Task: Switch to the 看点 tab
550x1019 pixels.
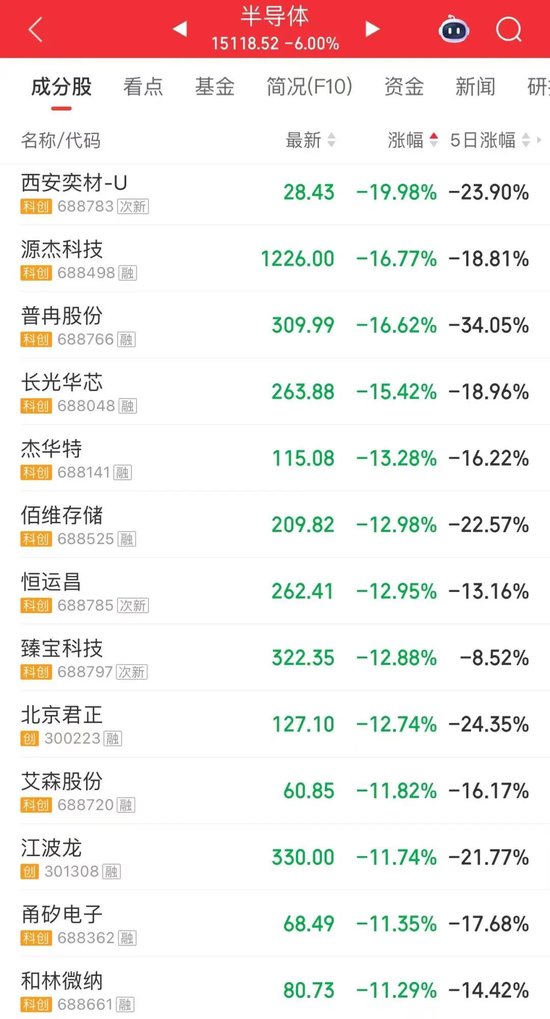Action: pyautogui.click(x=143, y=86)
